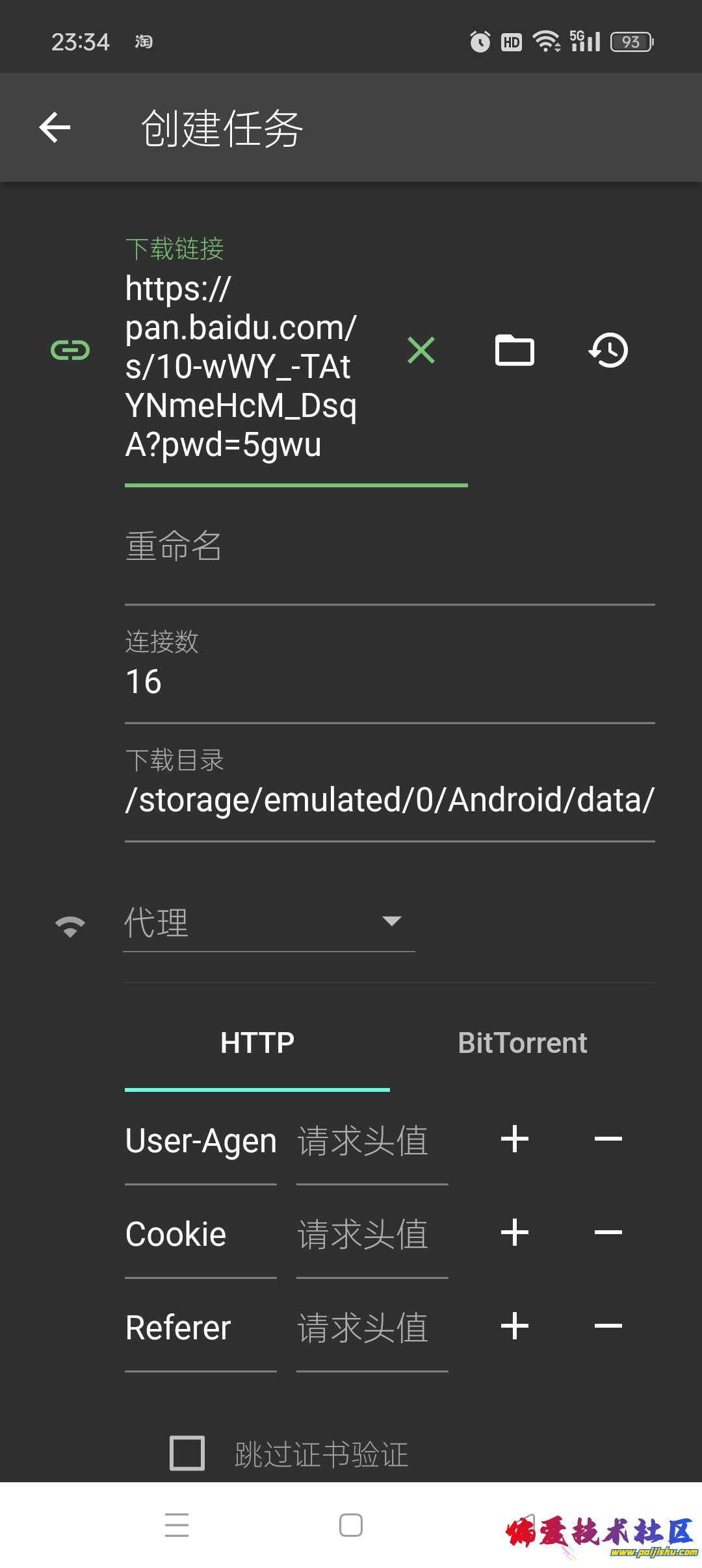Screen dimensions: 702x1568
Task: Click the Wi-Fi icon next to proxy field
Action: coord(70,924)
